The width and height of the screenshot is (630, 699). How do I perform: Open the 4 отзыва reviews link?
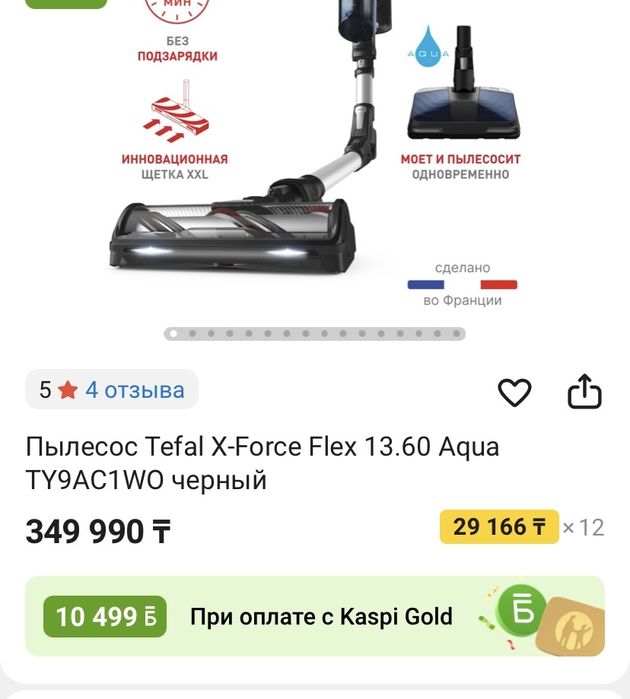click(134, 390)
